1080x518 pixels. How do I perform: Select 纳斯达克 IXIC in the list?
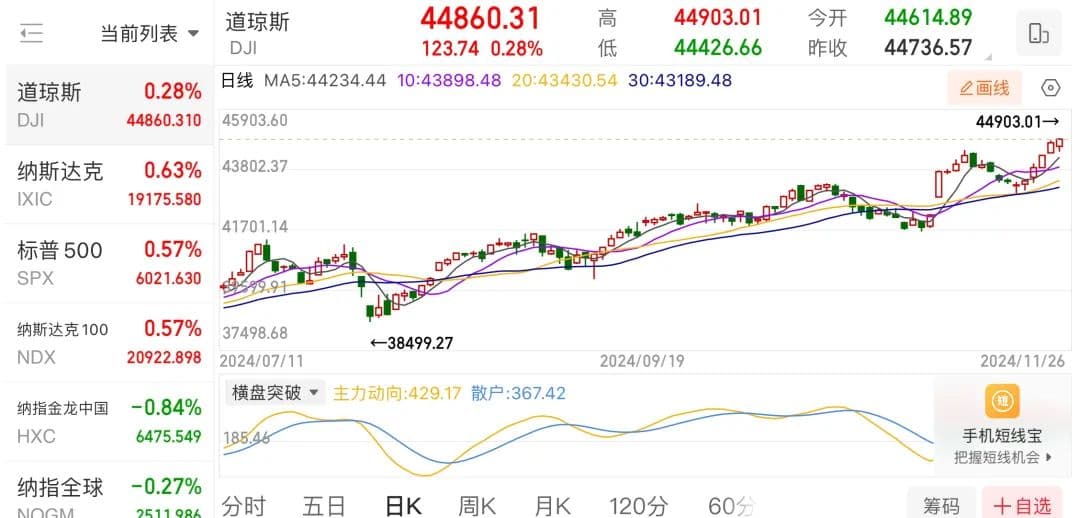point(108,184)
